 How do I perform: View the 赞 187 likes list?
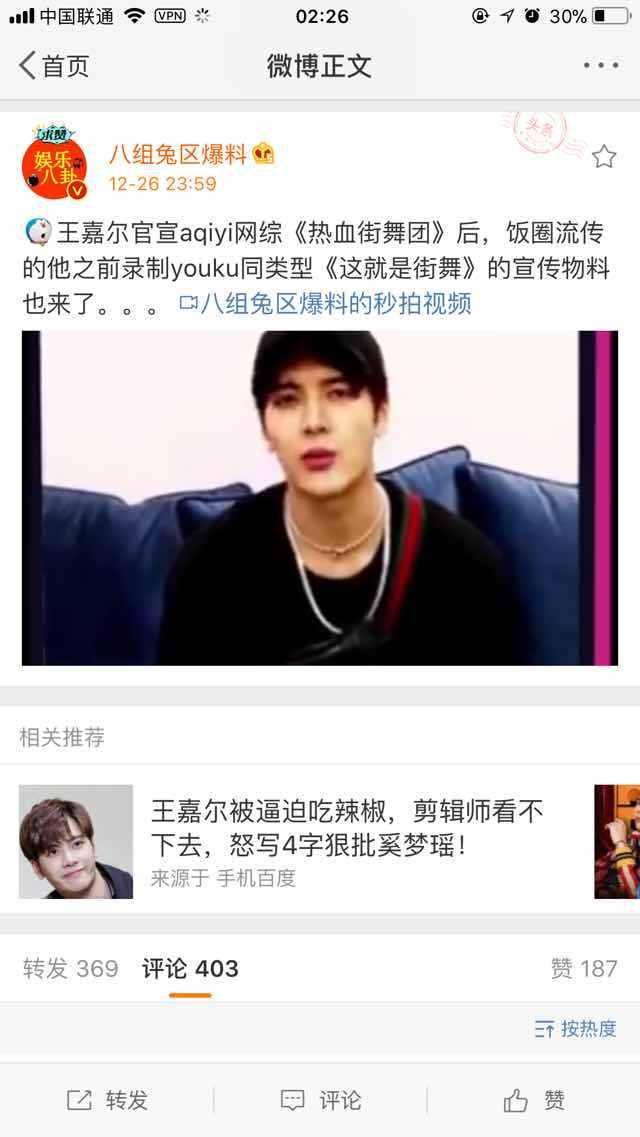(x=583, y=968)
